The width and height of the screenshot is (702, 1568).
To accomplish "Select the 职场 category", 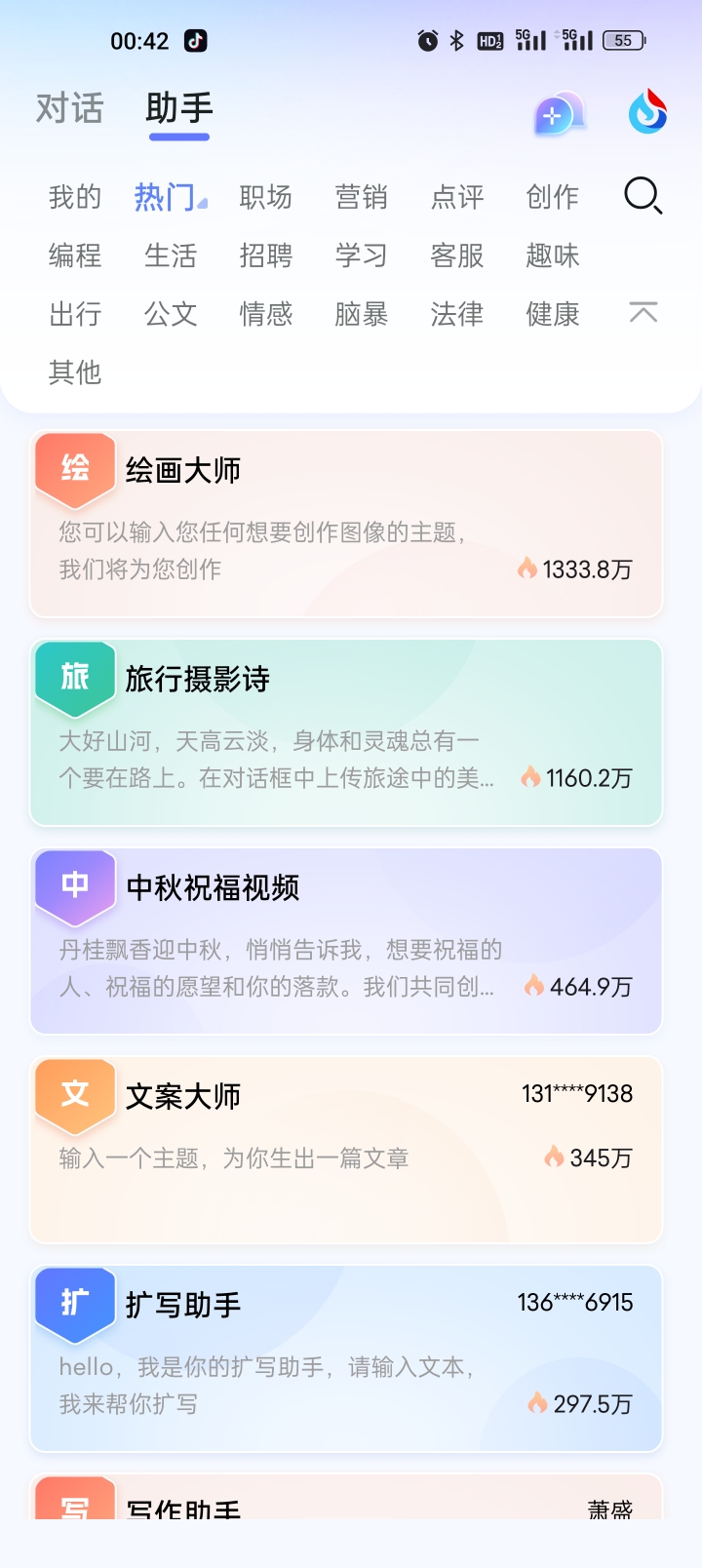I will pyautogui.click(x=266, y=197).
